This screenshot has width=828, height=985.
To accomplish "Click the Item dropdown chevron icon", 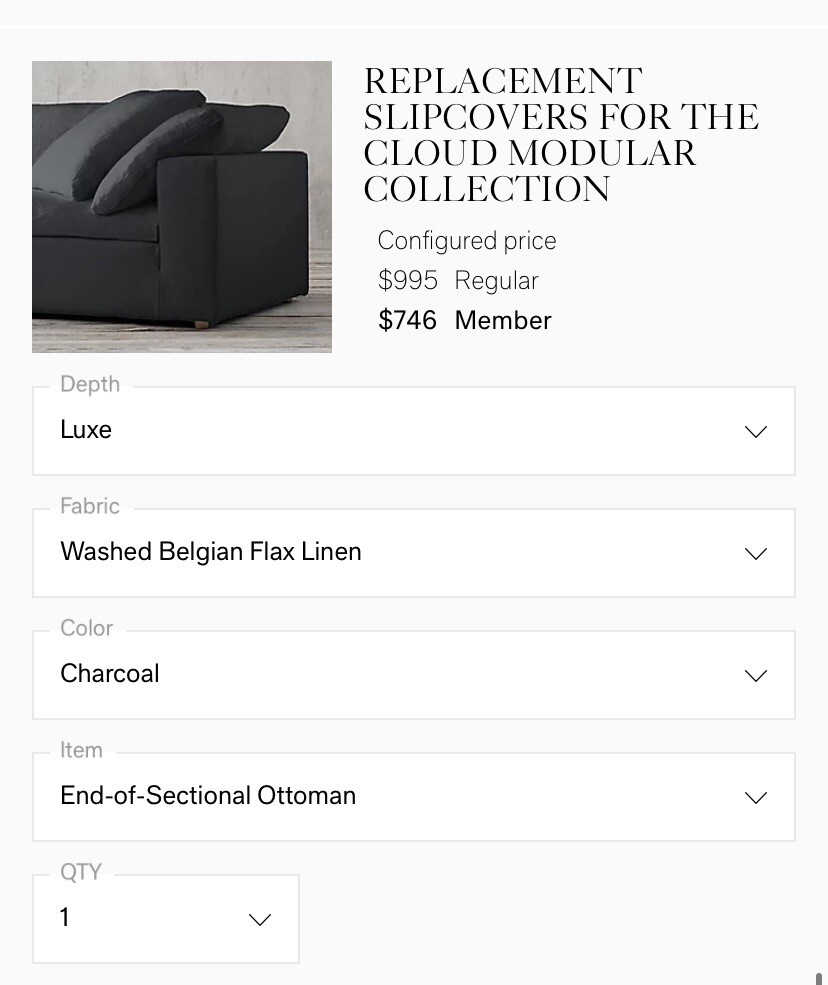I will 756,797.
